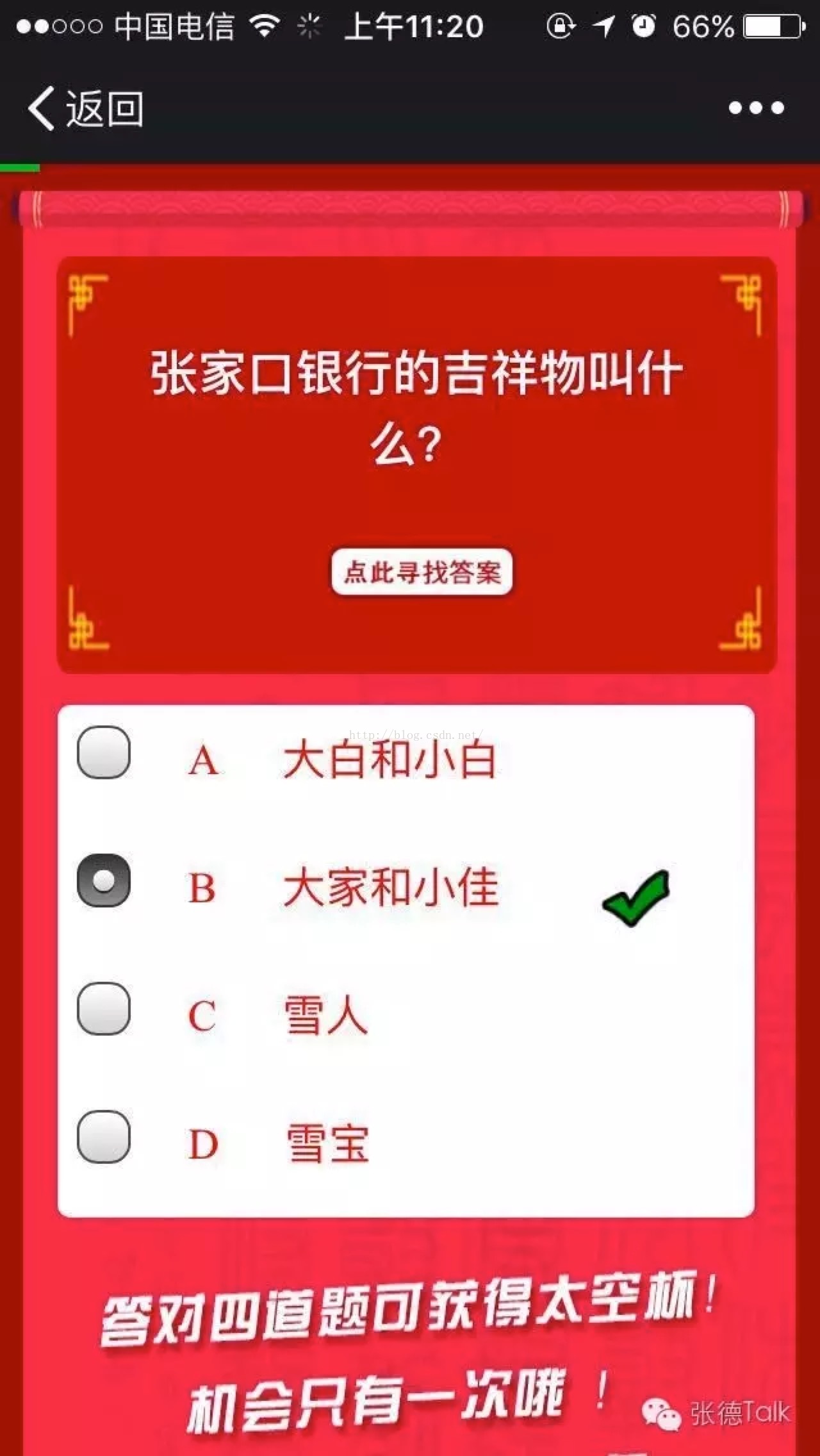This screenshot has height=1456, width=820.
Task: Pick option D 雪宝
Action: [104, 1137]
